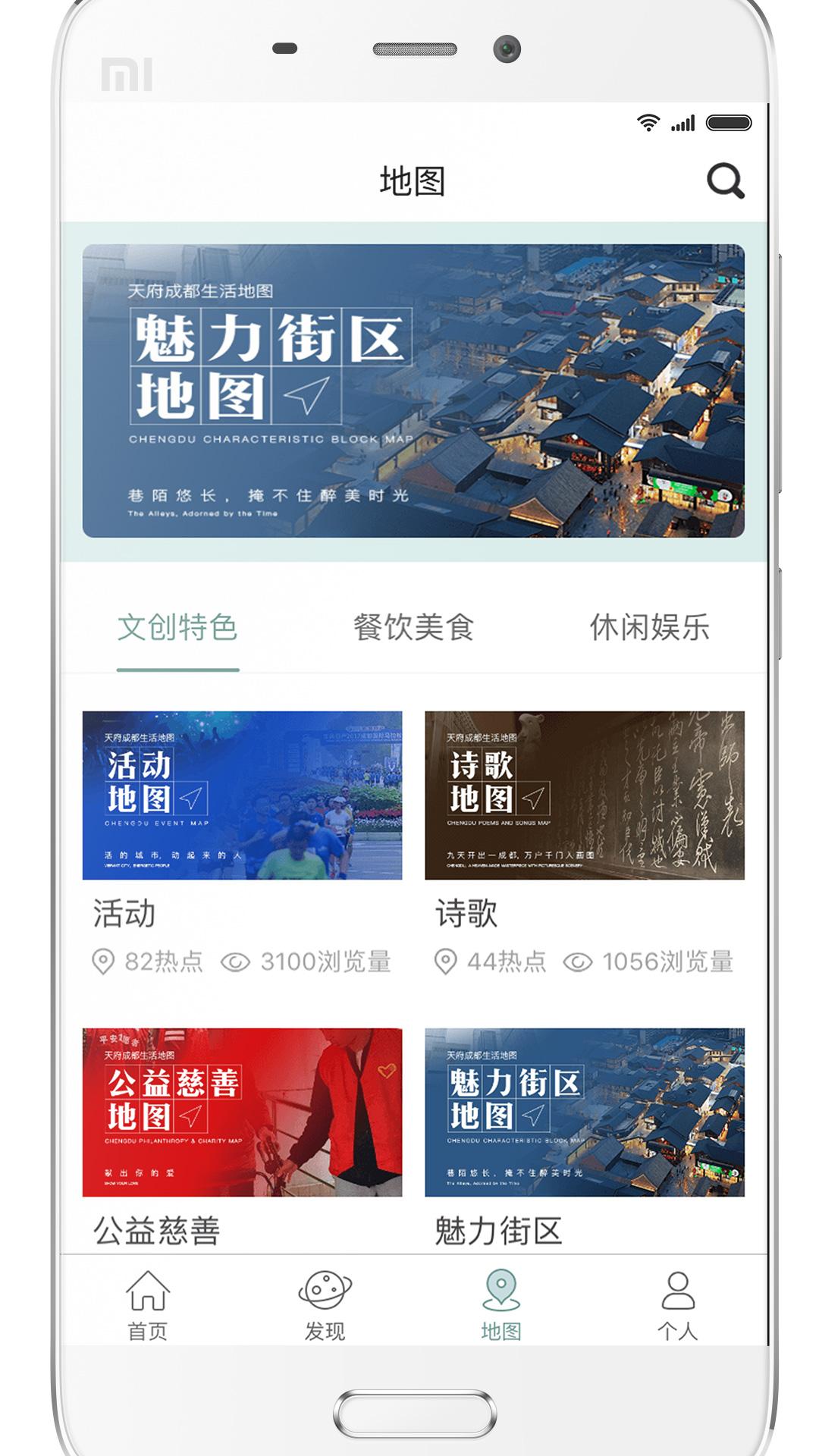Tap the eye icon beside 1056浏览量
819x1456 pixels.
[x=579, y=959]
